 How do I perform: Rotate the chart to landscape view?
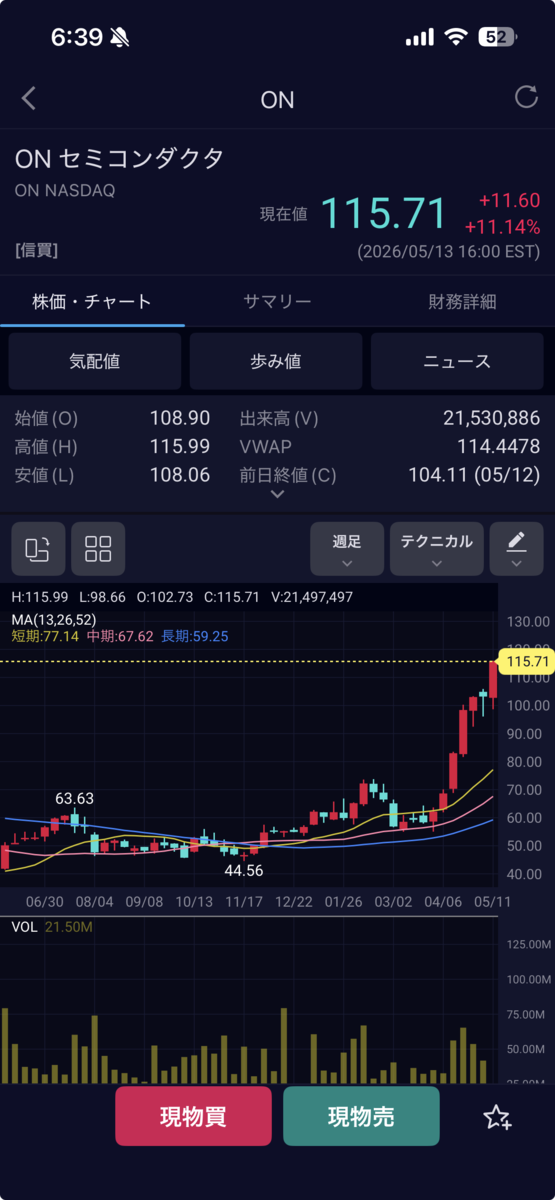(38, 548)
